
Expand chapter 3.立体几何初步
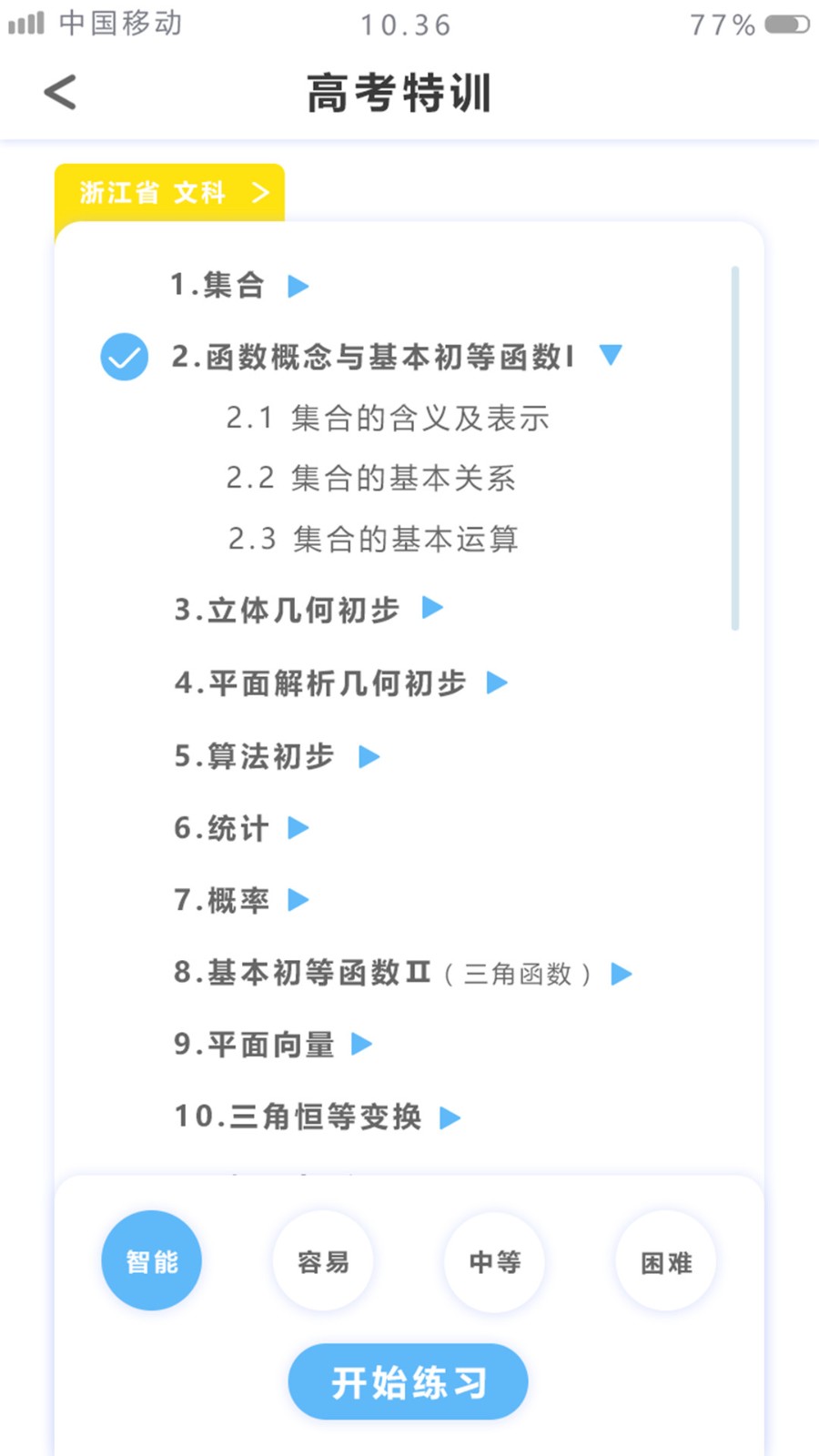pyautogui.click(x=433, y=608)
